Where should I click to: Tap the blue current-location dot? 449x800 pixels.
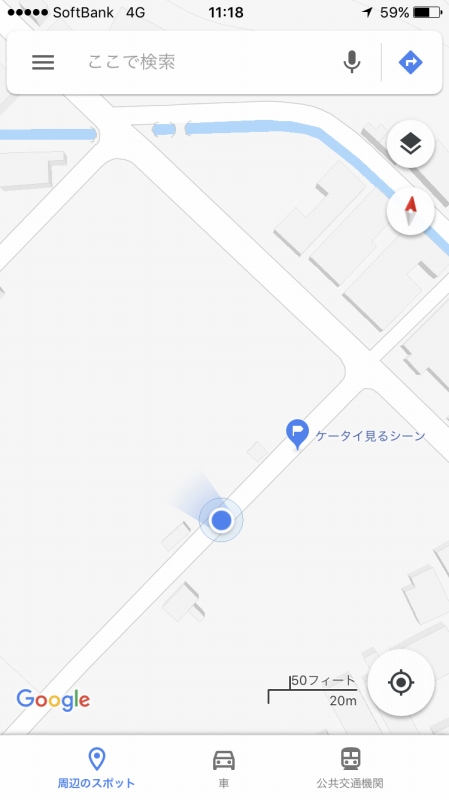click(x=221, y=520)
